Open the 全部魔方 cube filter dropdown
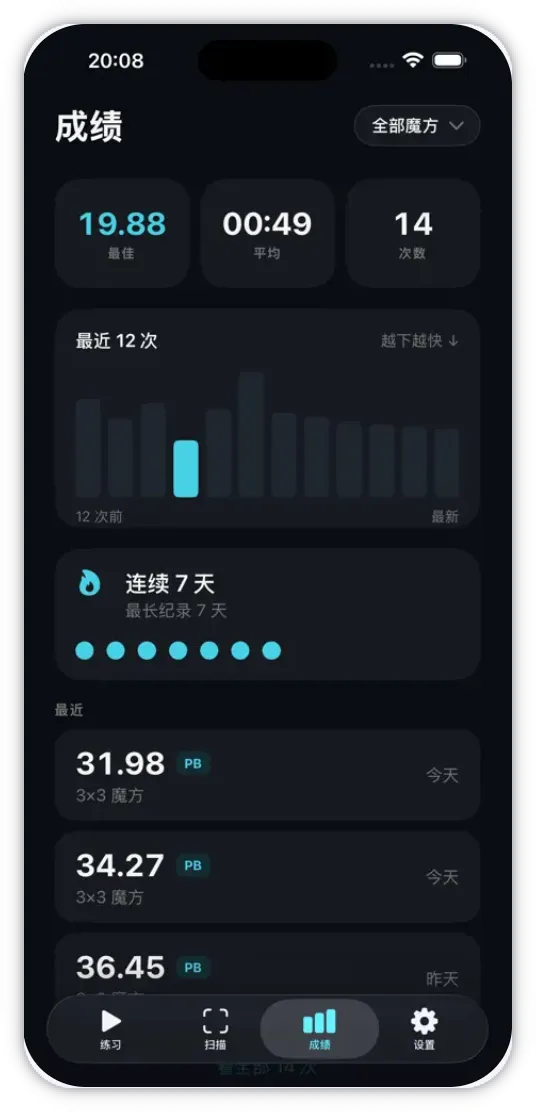This screenshot has width=536, height=1112. pyautogui.click(x=417, y=126)
